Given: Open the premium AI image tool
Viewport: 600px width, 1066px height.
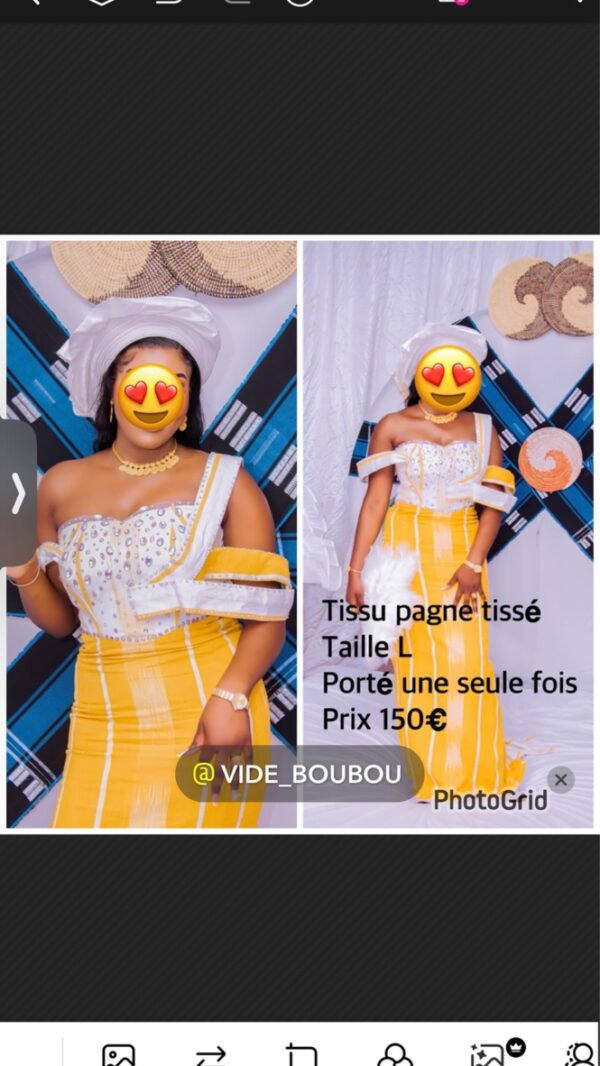Looking at the screenshot, I should click(x=490, y=1055).
